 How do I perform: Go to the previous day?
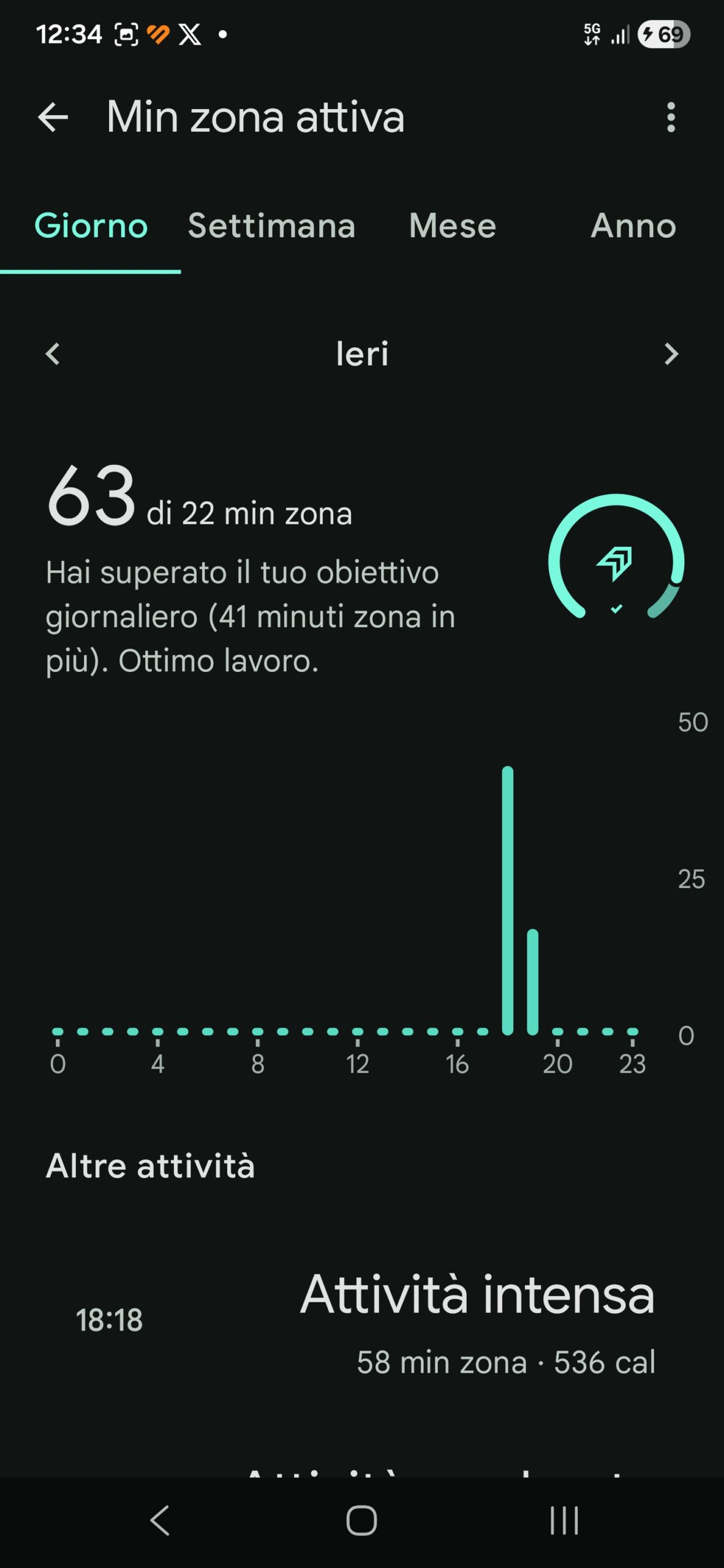53,354
